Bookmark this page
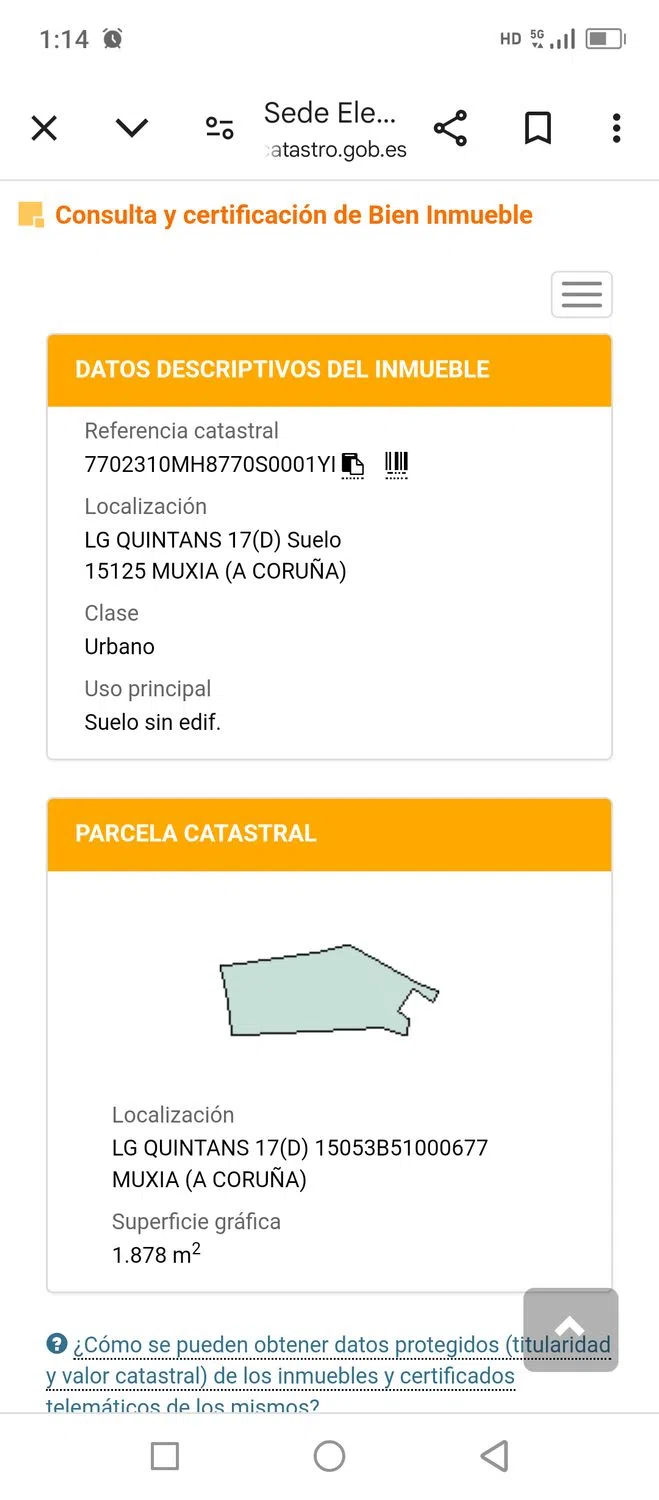 pos(538,128)
